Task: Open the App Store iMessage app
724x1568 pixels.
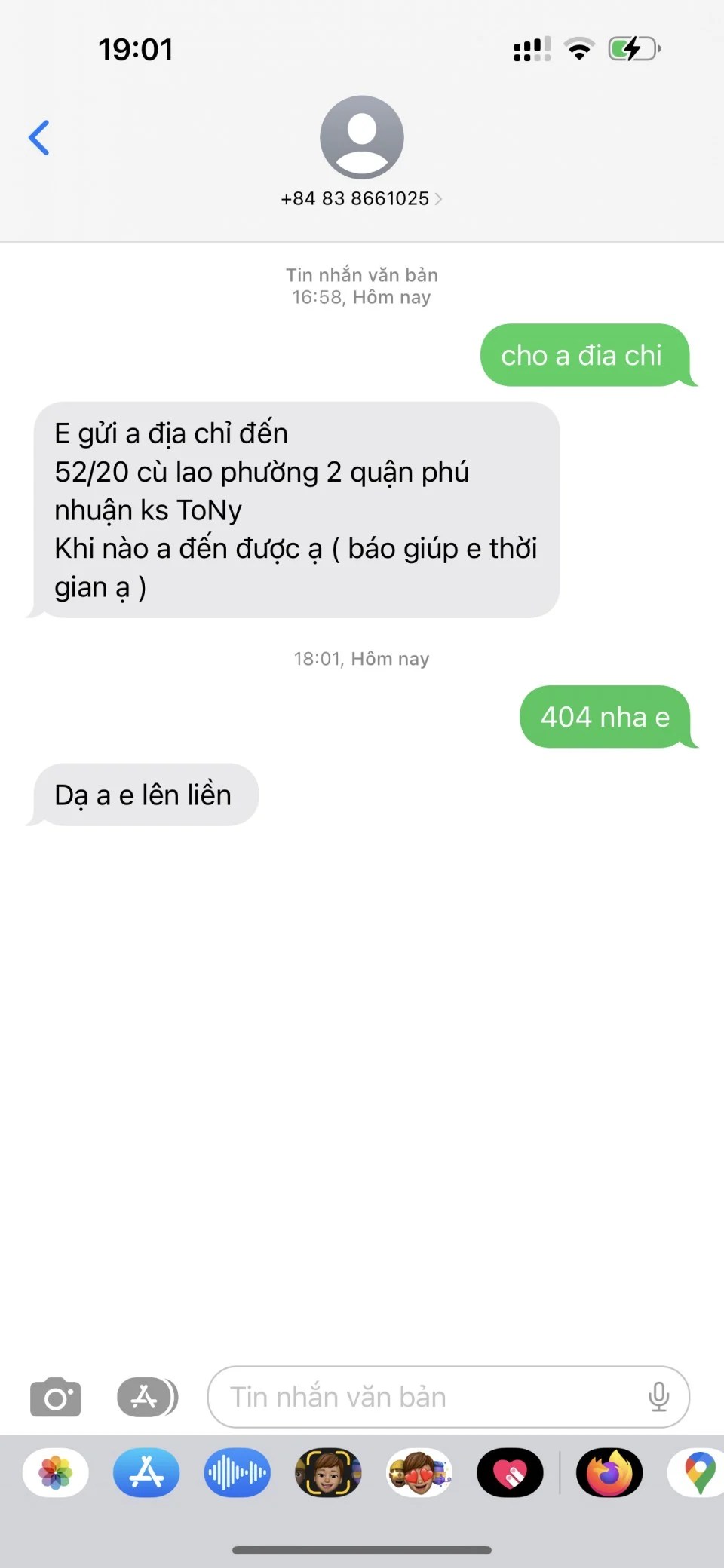Action: point(146,1472)
